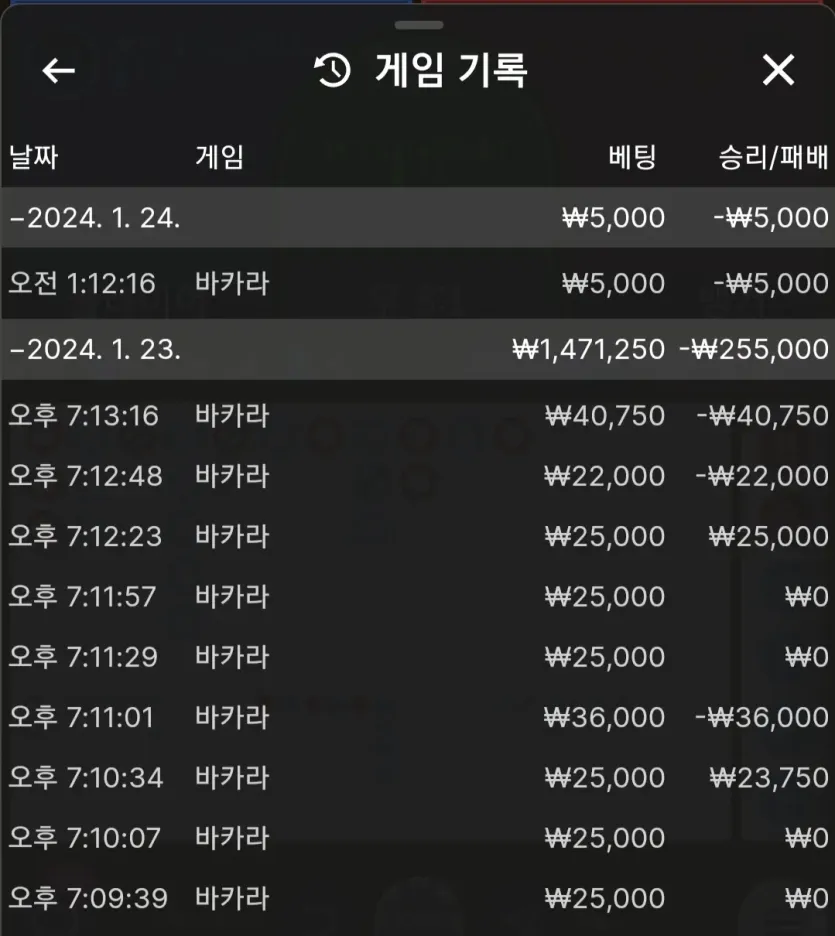Tap the sheet drag handle at top
The height and width of the screenshot is (936, 835).
pyautogui.click(x=419, y=25)
